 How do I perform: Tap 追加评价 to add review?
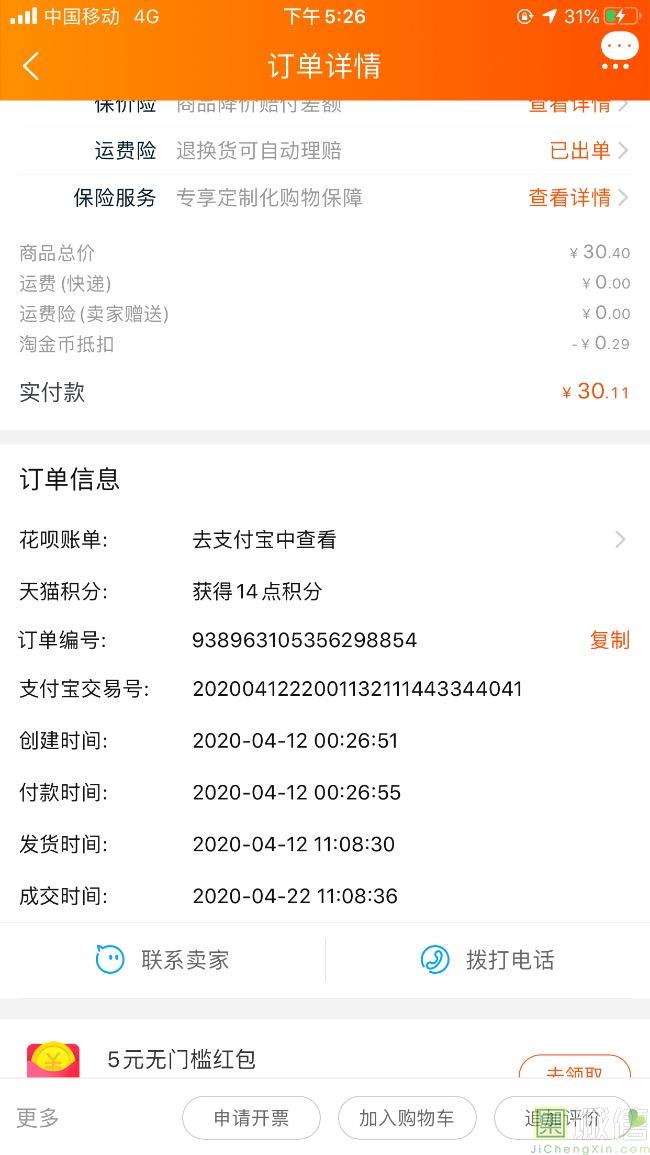point(564,1118)
